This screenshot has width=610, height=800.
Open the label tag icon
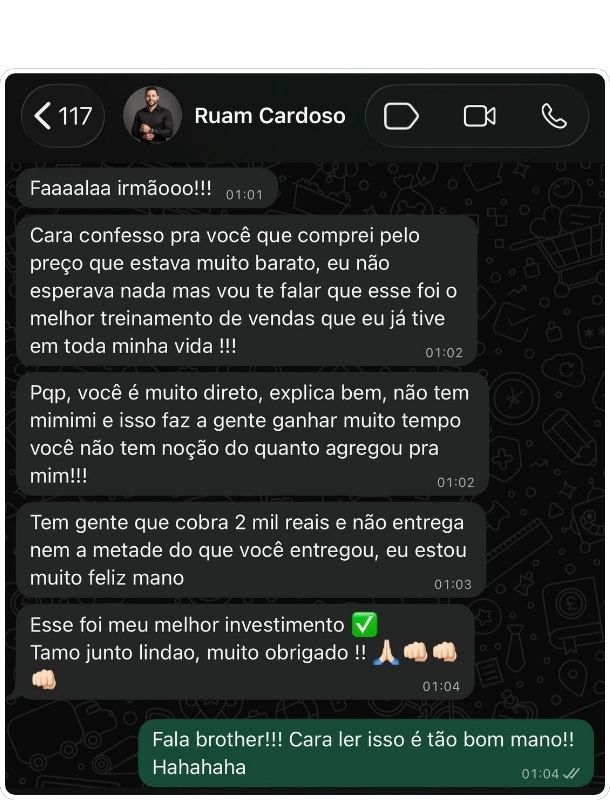point(401,116)
